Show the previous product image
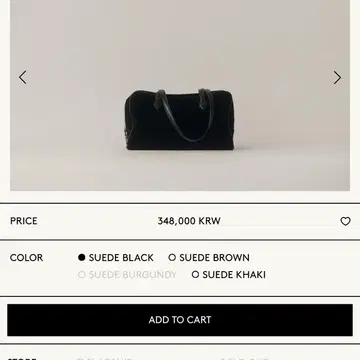Viewport: 360px width, 360px height. pyautogui.click(x=23, y=77)
